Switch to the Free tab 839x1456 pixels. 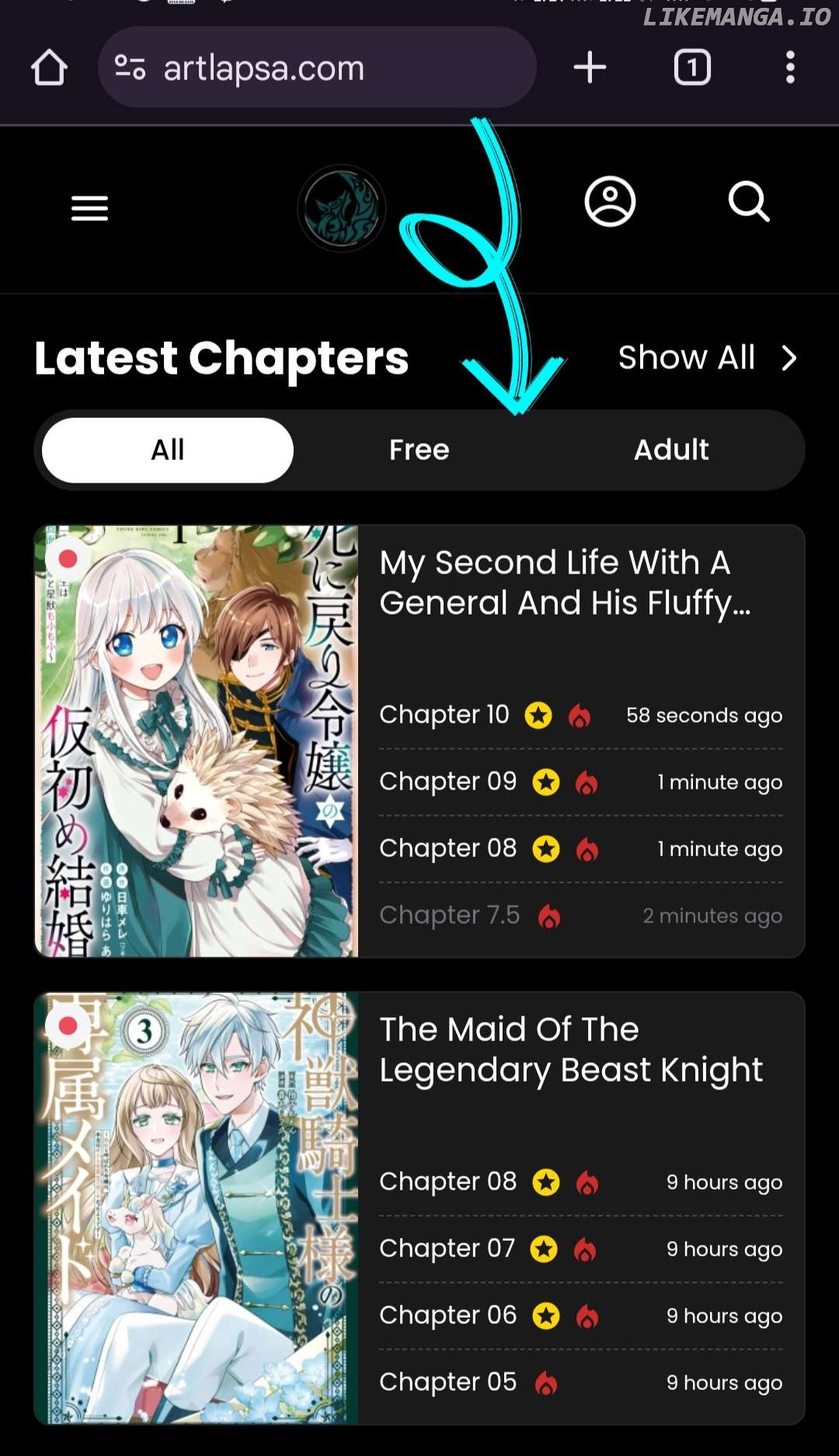pos(419,450)
